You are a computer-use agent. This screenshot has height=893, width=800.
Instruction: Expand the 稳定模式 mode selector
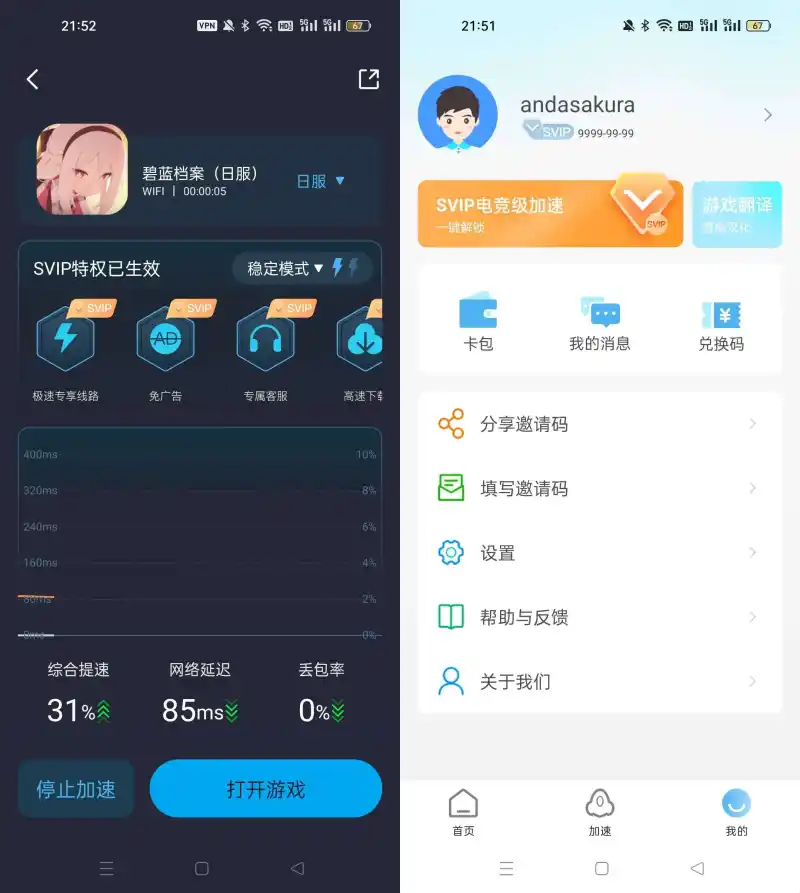(285, 268)
